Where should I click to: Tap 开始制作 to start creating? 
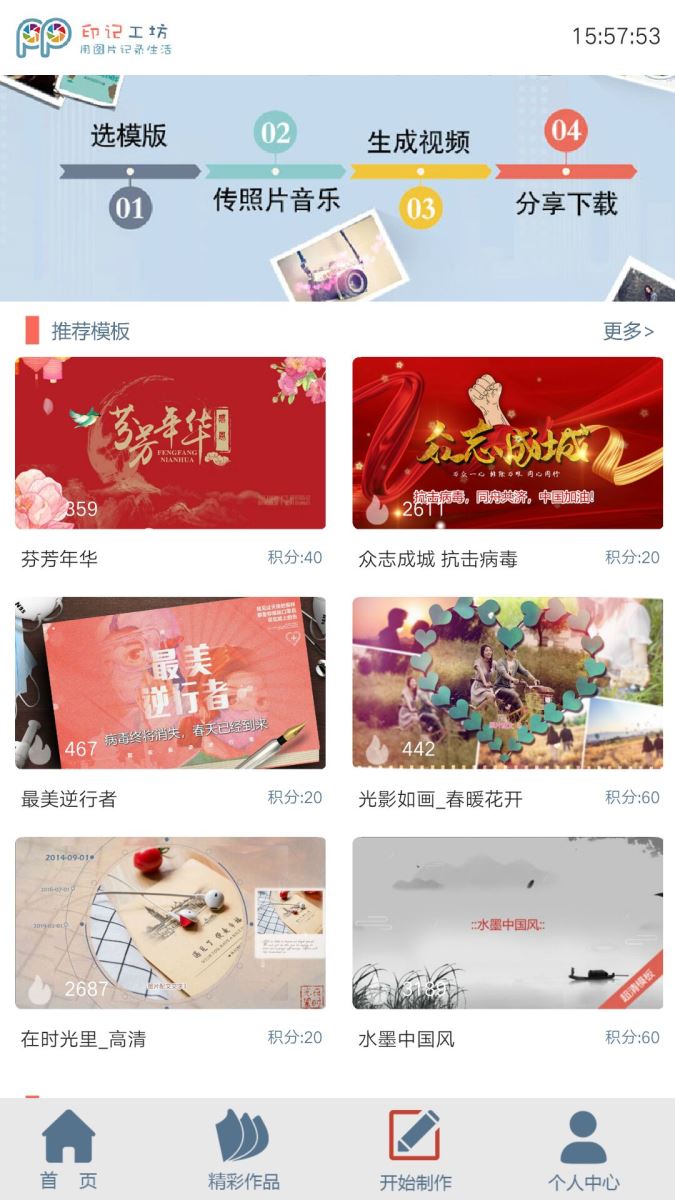[415, 1150]
